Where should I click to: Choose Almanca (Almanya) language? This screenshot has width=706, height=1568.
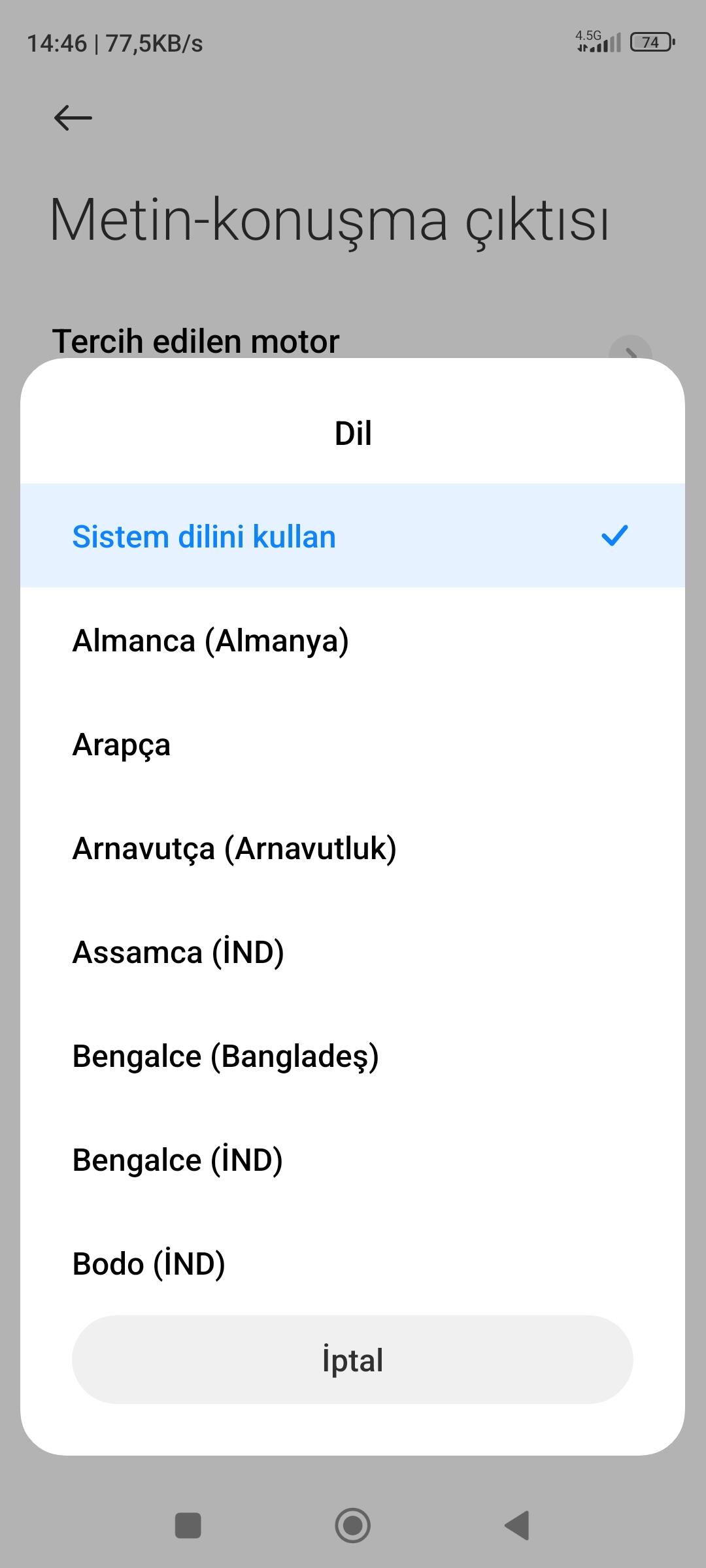352,640
